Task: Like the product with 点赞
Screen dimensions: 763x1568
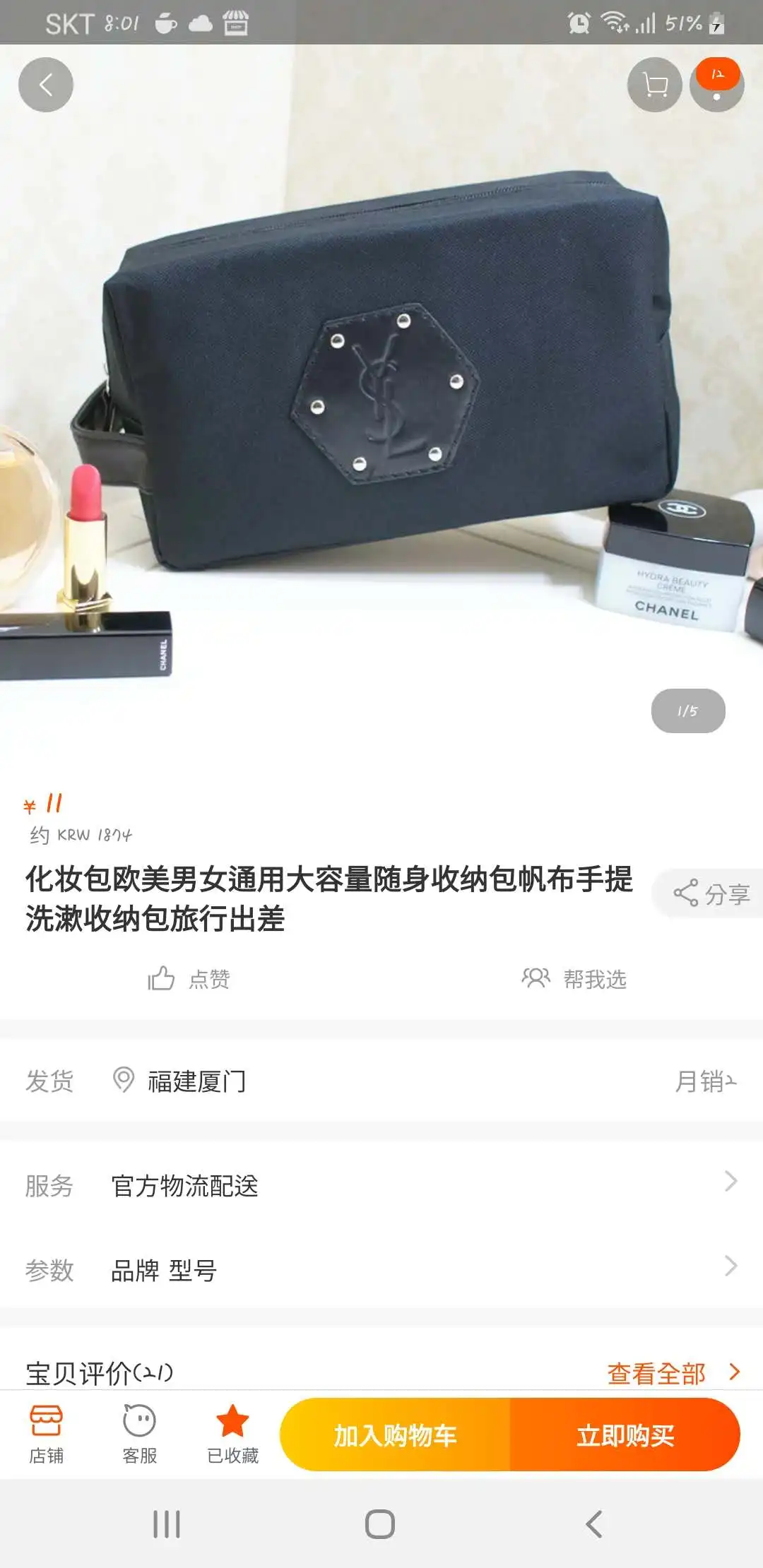Action: click(x=189, y=979)
